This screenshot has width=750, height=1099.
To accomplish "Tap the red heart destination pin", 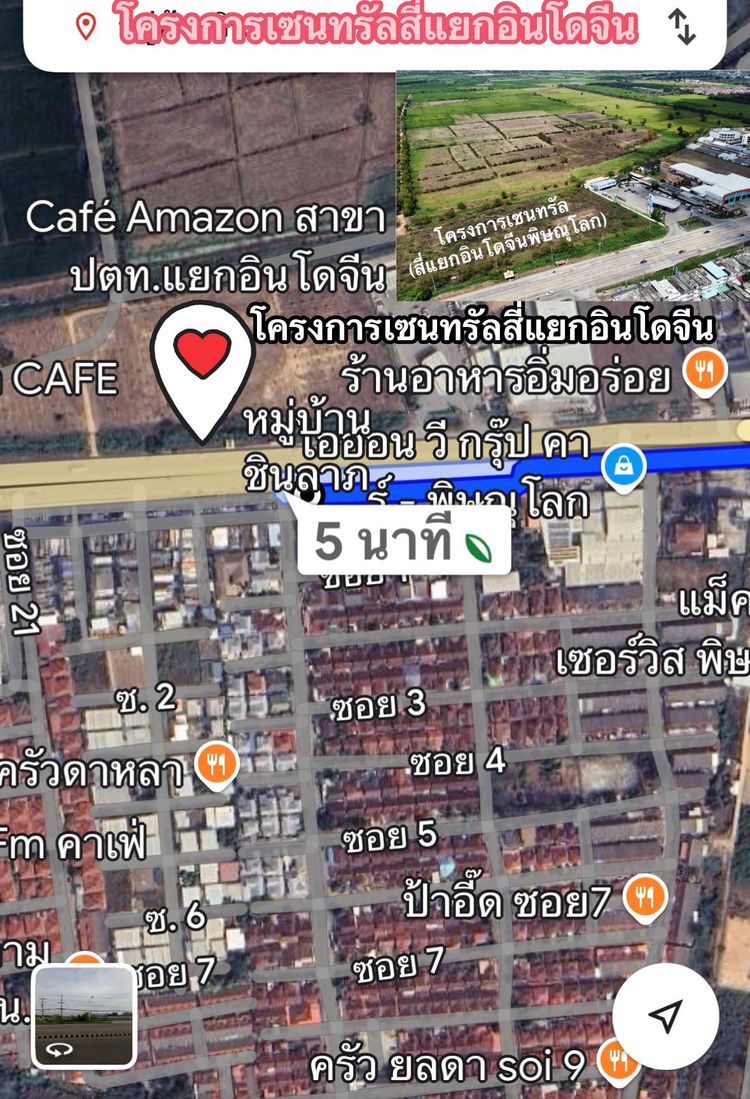I will point(203,358).
